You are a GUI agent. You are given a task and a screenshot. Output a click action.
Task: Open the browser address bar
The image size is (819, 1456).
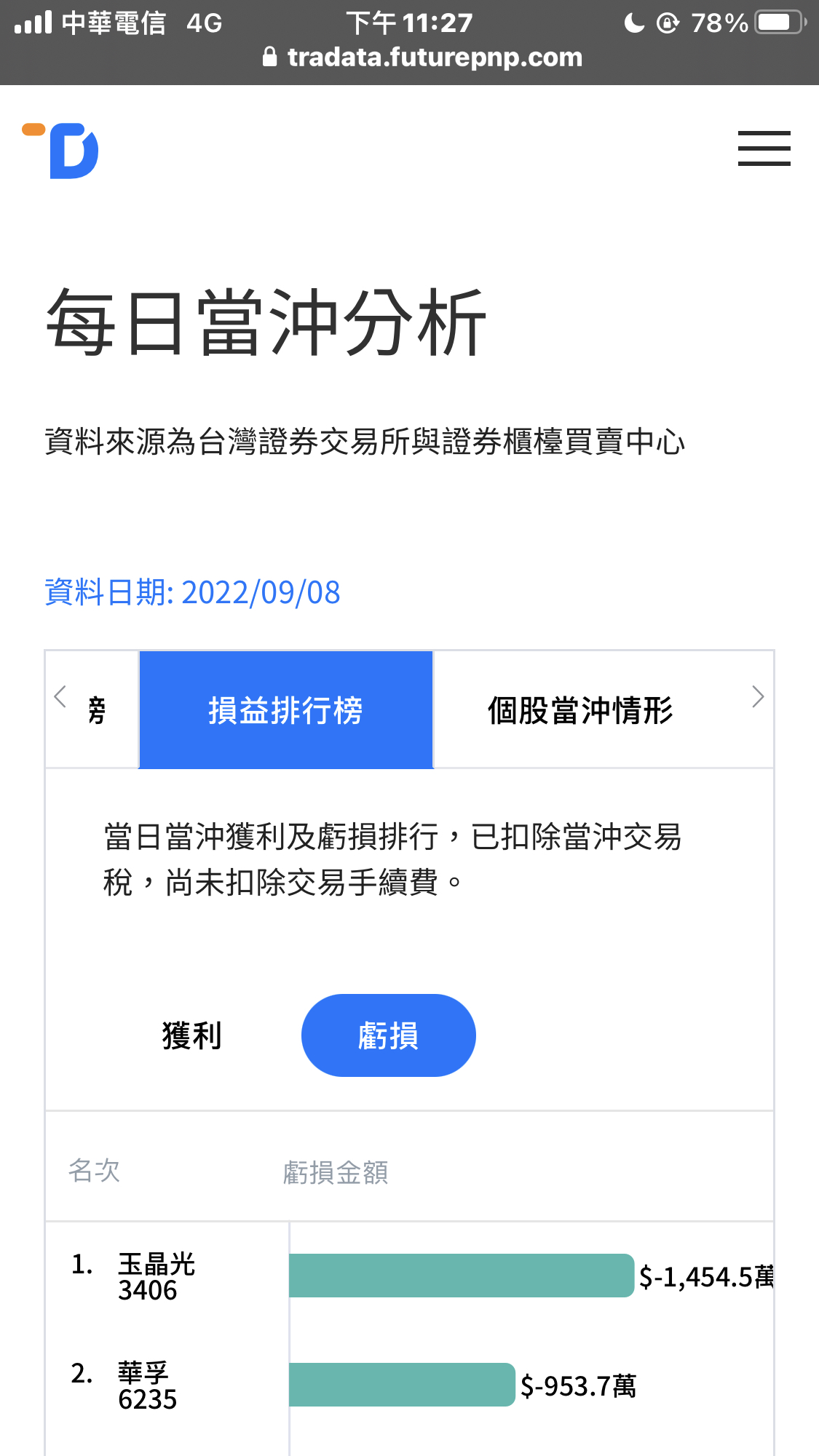click(x=423, y=57)
